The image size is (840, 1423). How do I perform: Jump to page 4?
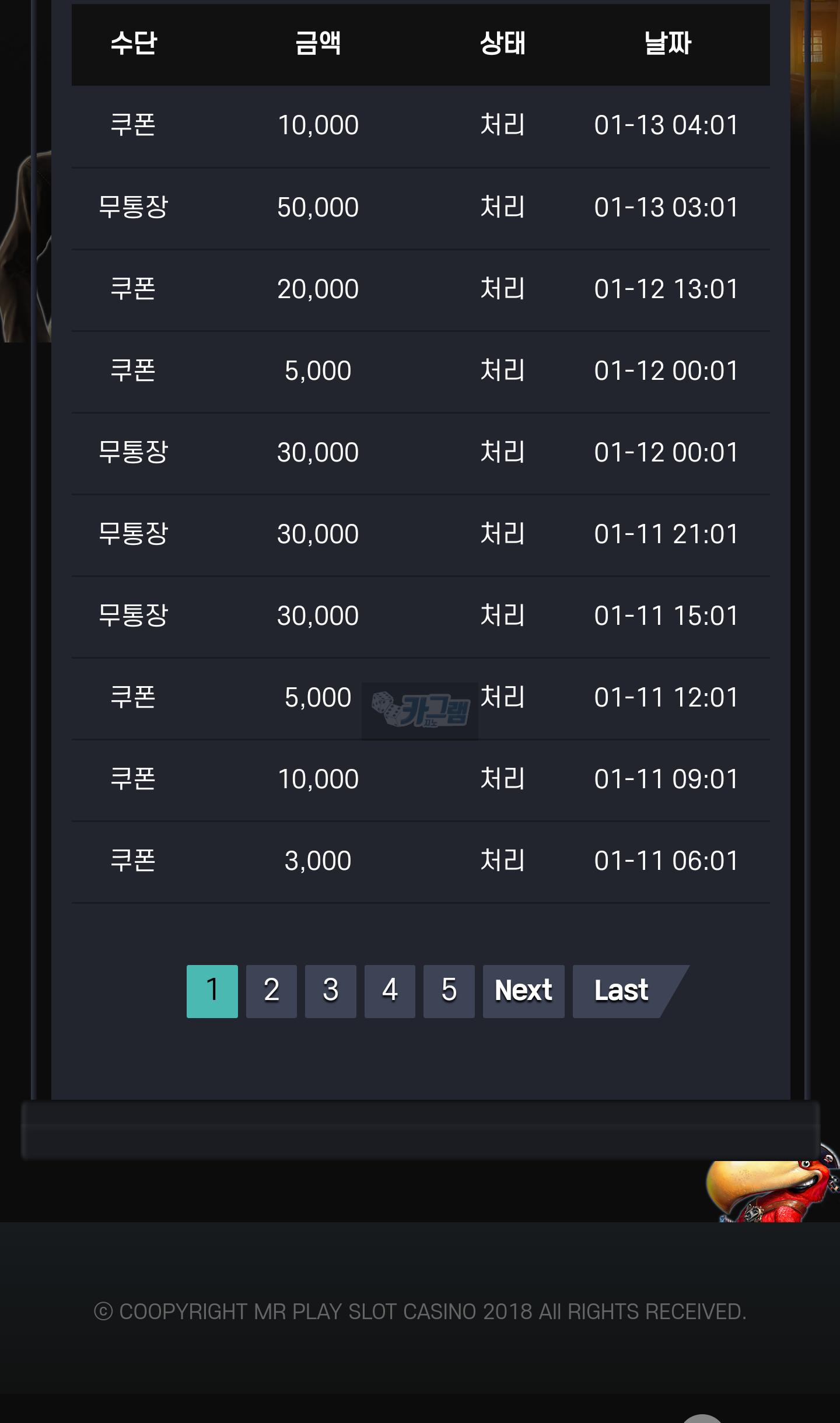click(390, 991)
